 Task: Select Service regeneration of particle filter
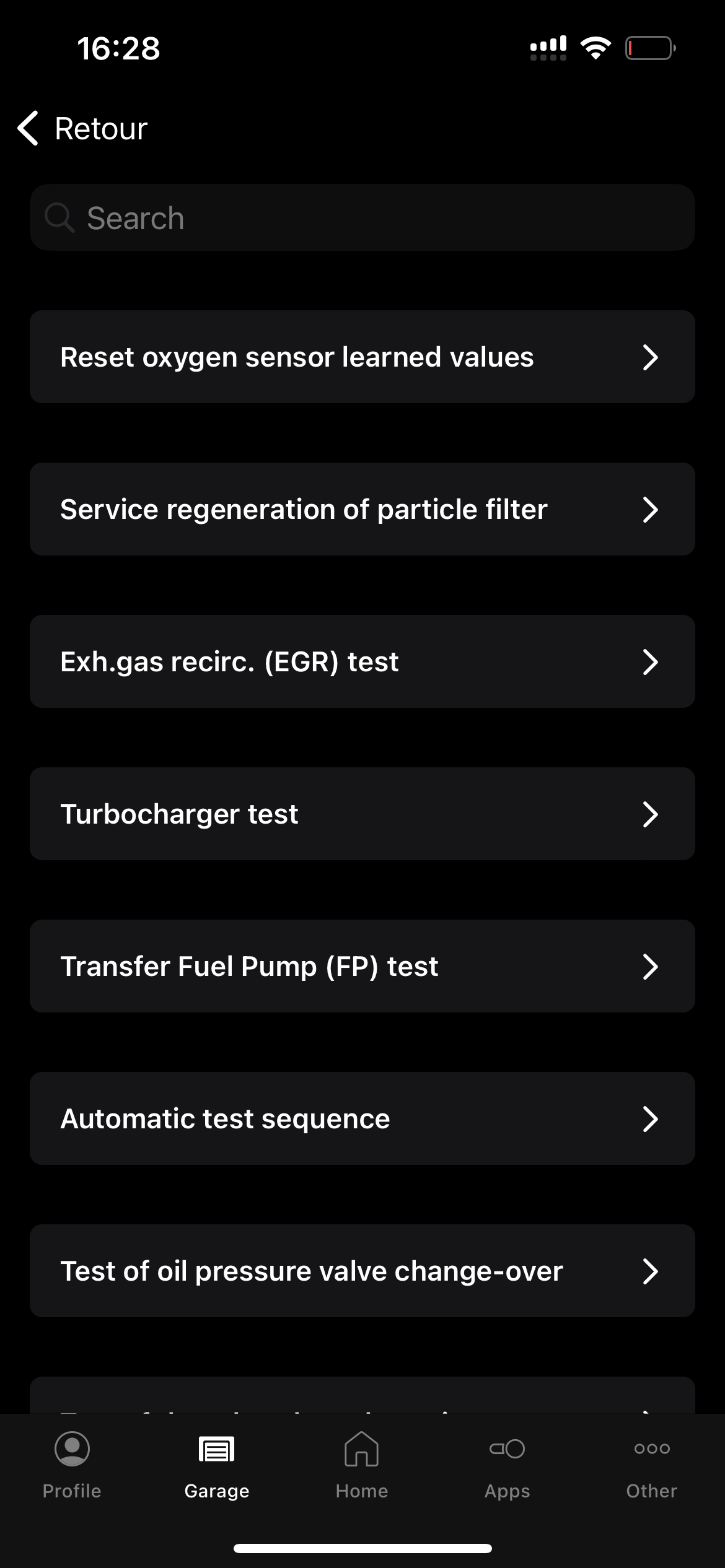(x=362, y=510)
